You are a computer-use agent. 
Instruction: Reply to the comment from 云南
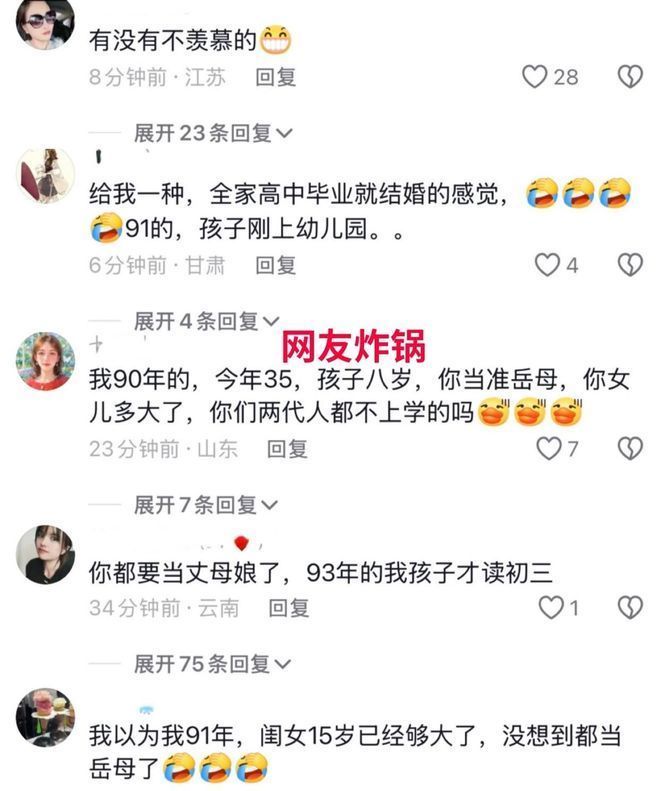(289, 606)
